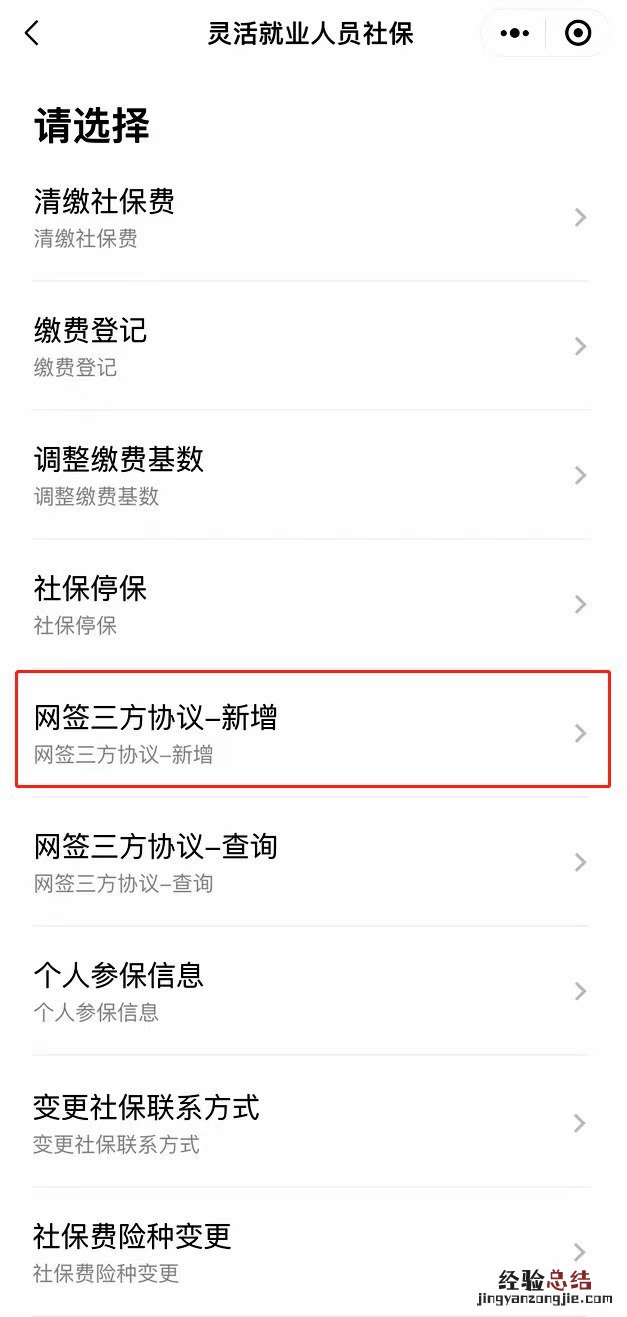The height and width of the screenshot is (1317, 627).
Task: View 个人参保信息
Action: (310, 990)
